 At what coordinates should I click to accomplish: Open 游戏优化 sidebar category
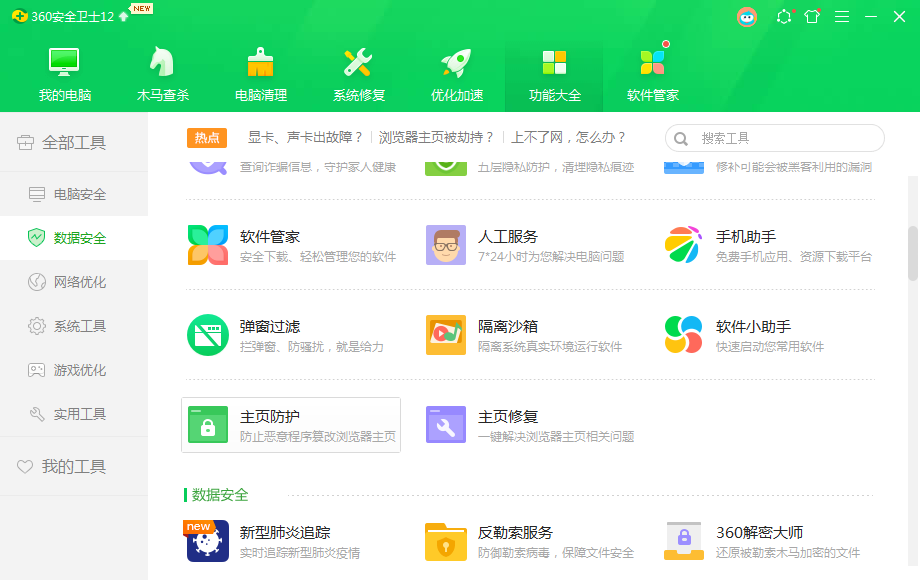click(x=79, y=370)
